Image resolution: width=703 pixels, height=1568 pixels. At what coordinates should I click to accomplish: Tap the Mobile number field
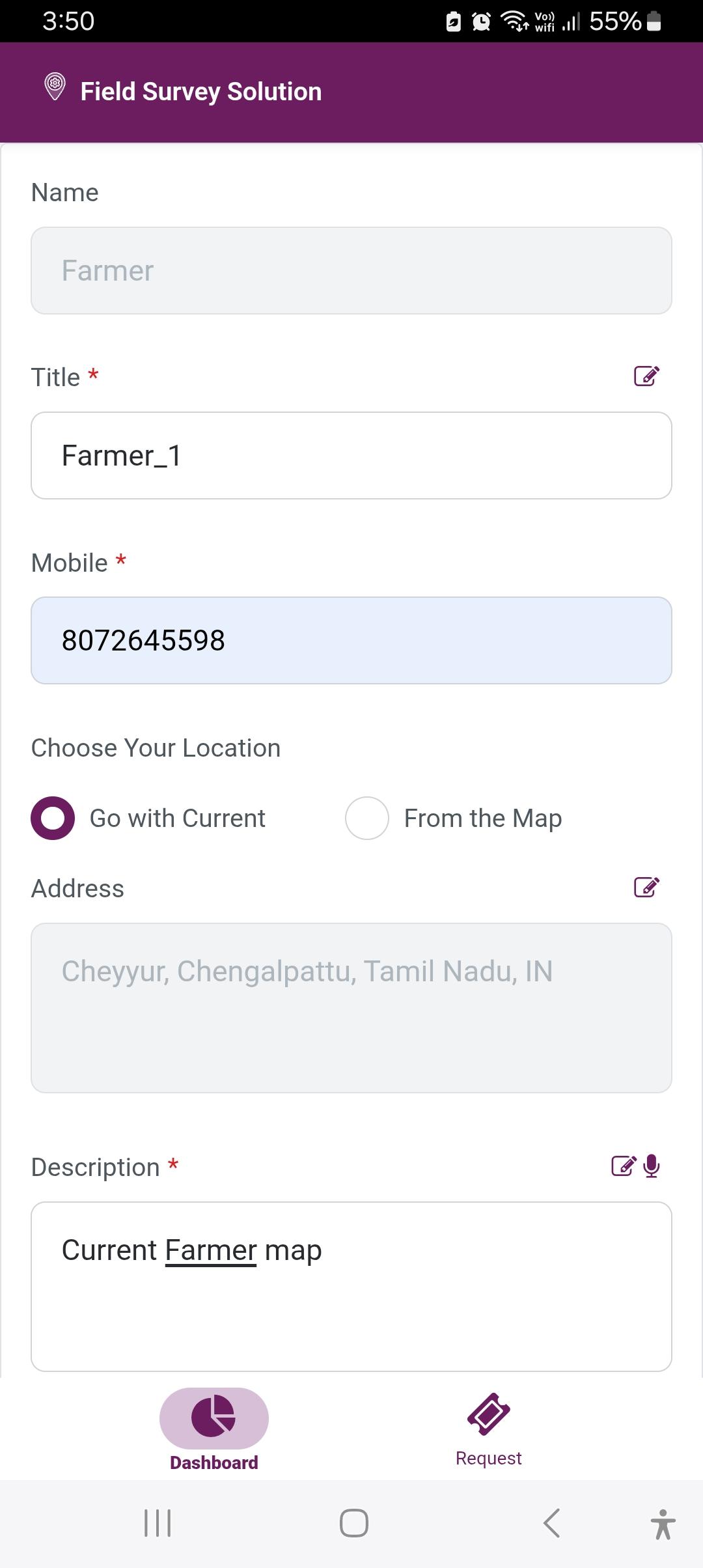tap(351, 640)
